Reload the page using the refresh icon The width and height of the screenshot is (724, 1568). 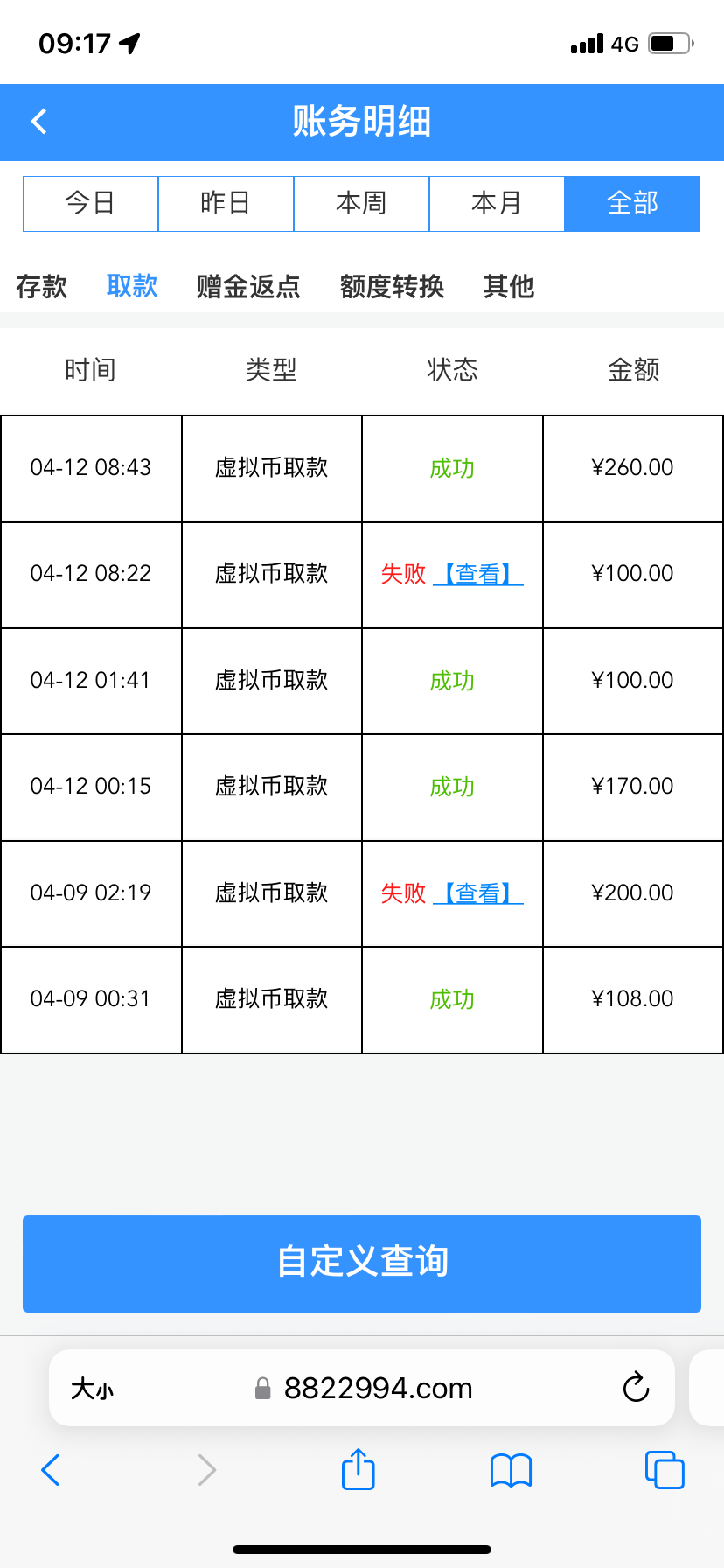click(636, 1388)
